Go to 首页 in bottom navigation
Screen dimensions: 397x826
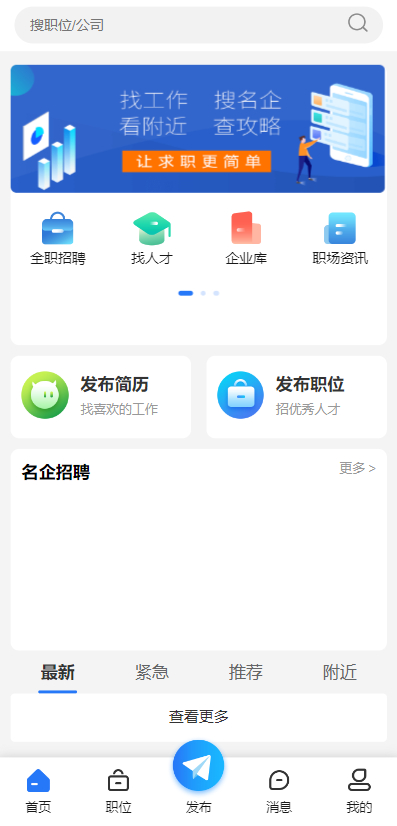[38, 791]
